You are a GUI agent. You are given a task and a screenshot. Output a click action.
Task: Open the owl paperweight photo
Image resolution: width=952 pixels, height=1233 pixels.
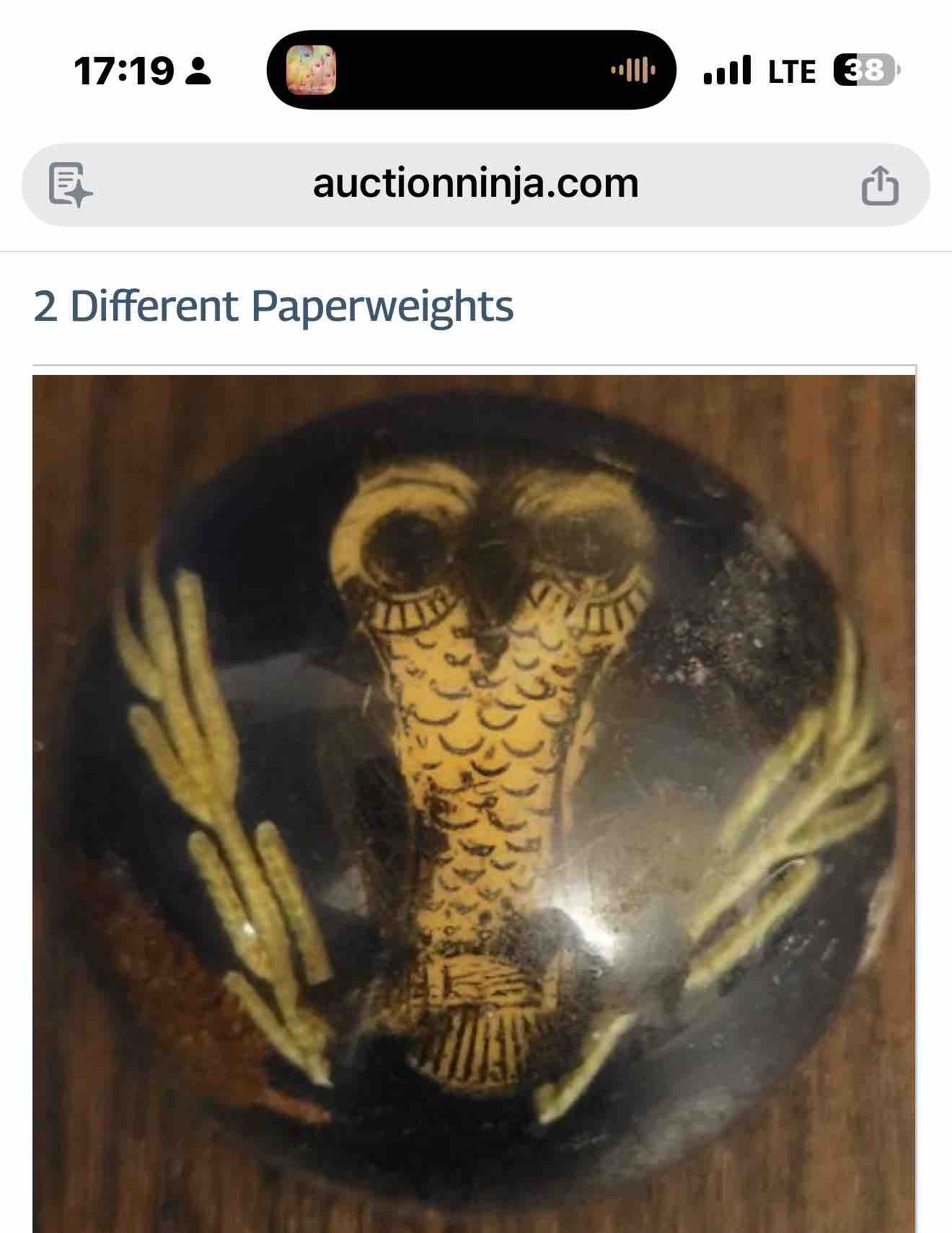click(474, 800)
